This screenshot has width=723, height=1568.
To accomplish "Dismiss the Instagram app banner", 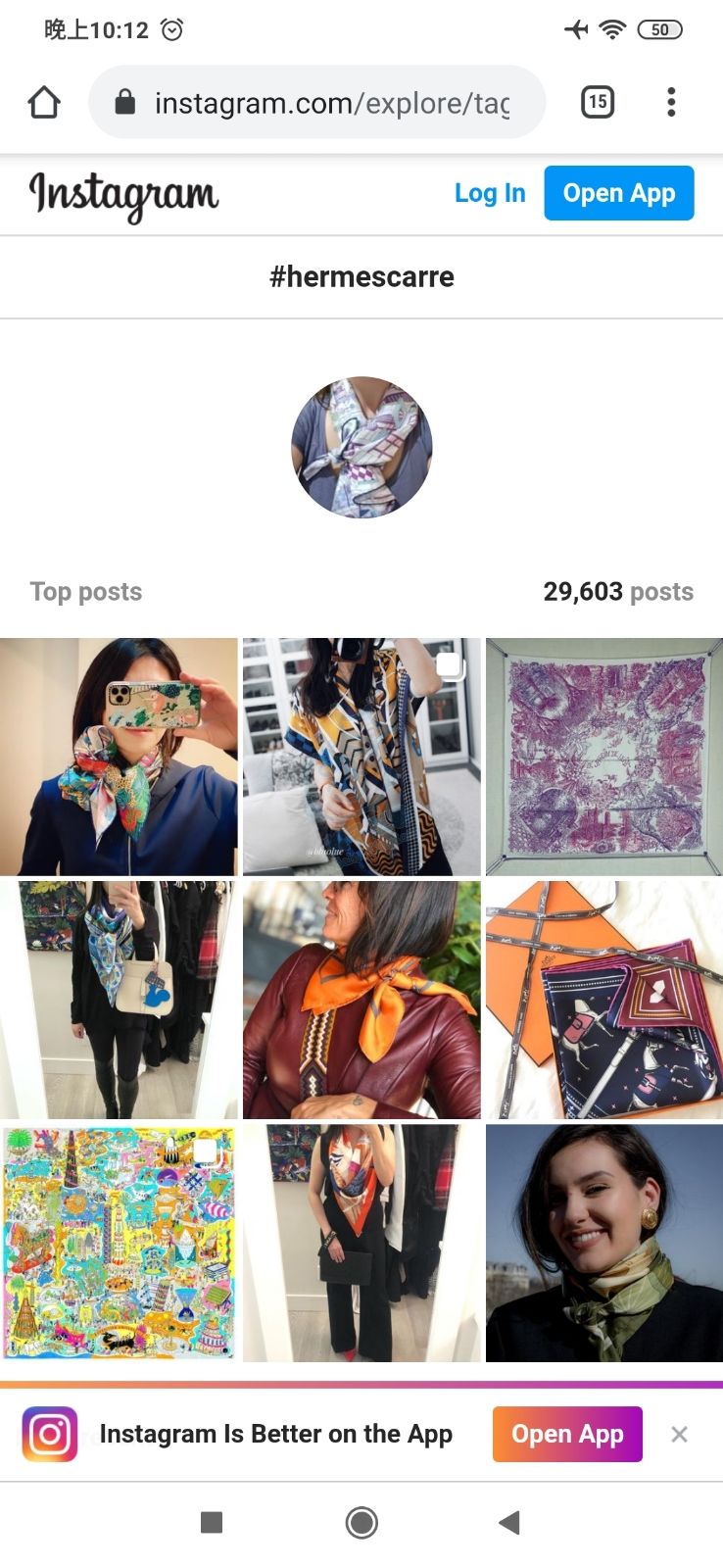I will pos(679,1434).
